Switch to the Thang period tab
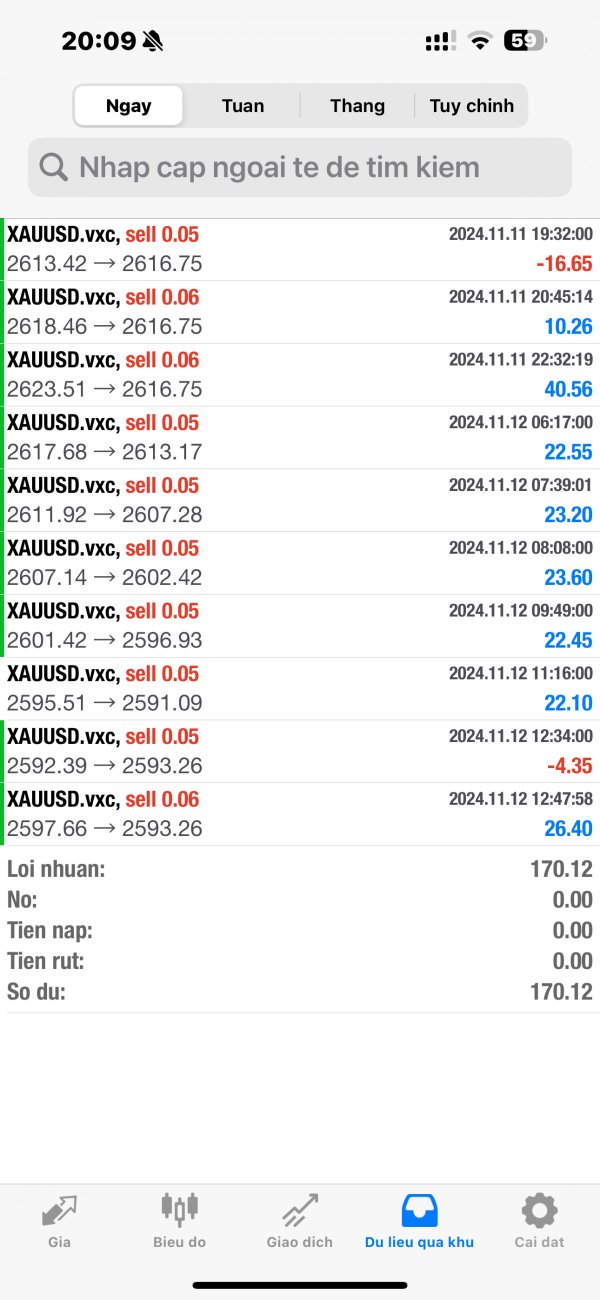 click(357, 106)
